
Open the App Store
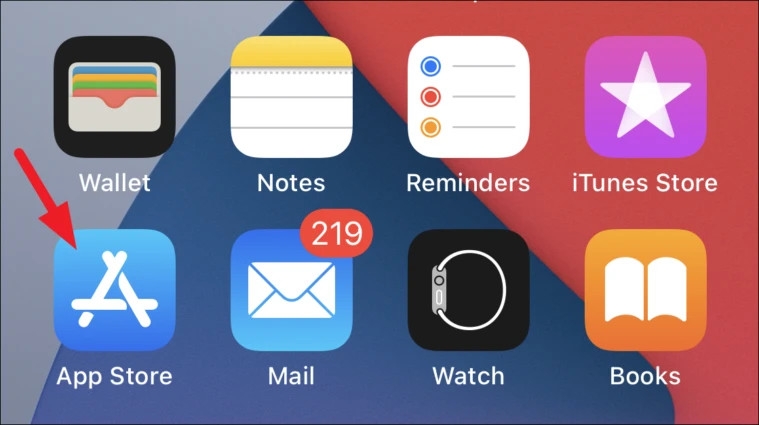coord(114,290)
